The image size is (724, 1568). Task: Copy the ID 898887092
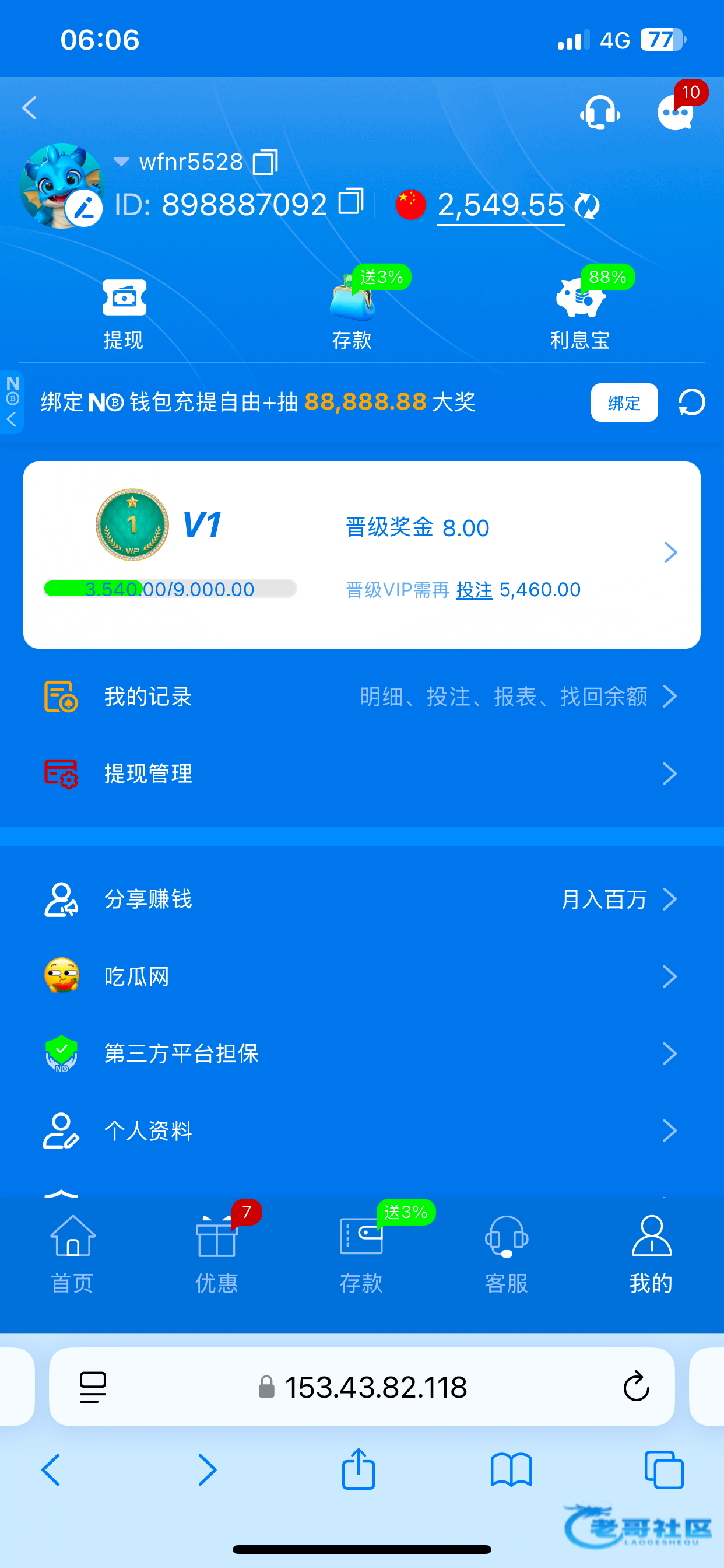351,201
